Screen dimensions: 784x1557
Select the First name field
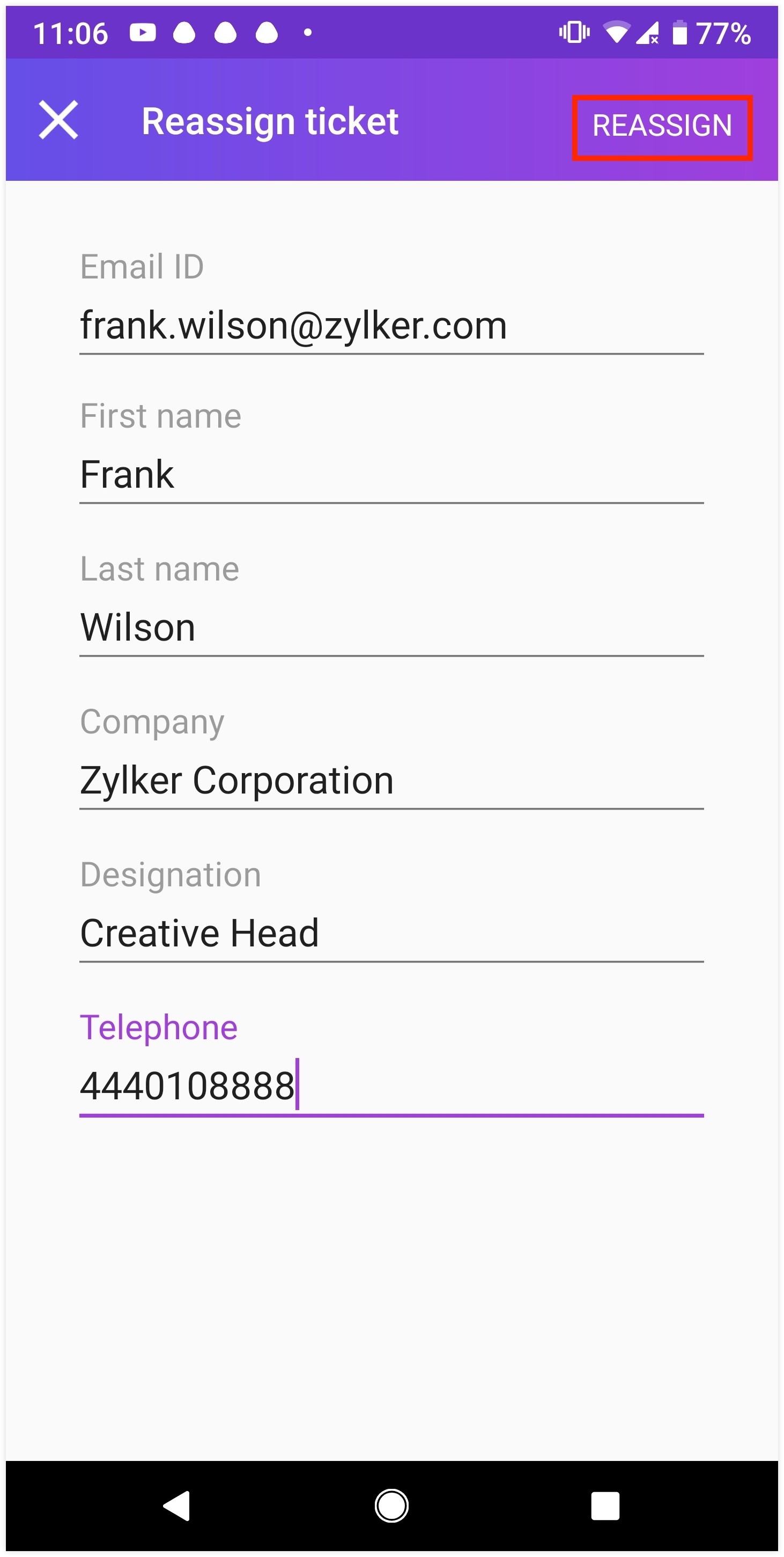391,475
